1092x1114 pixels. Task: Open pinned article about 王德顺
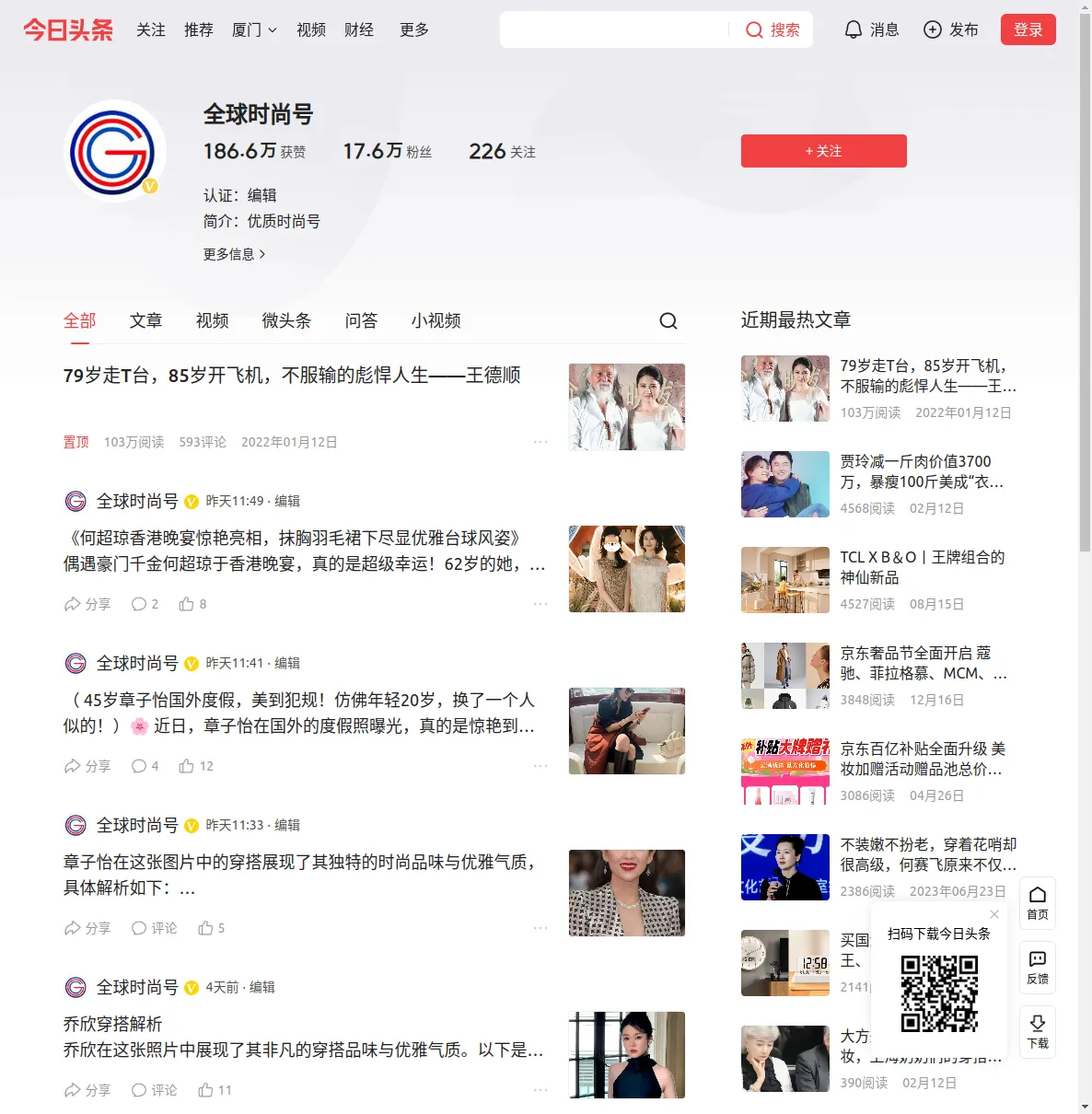click(x=292, y=376)
